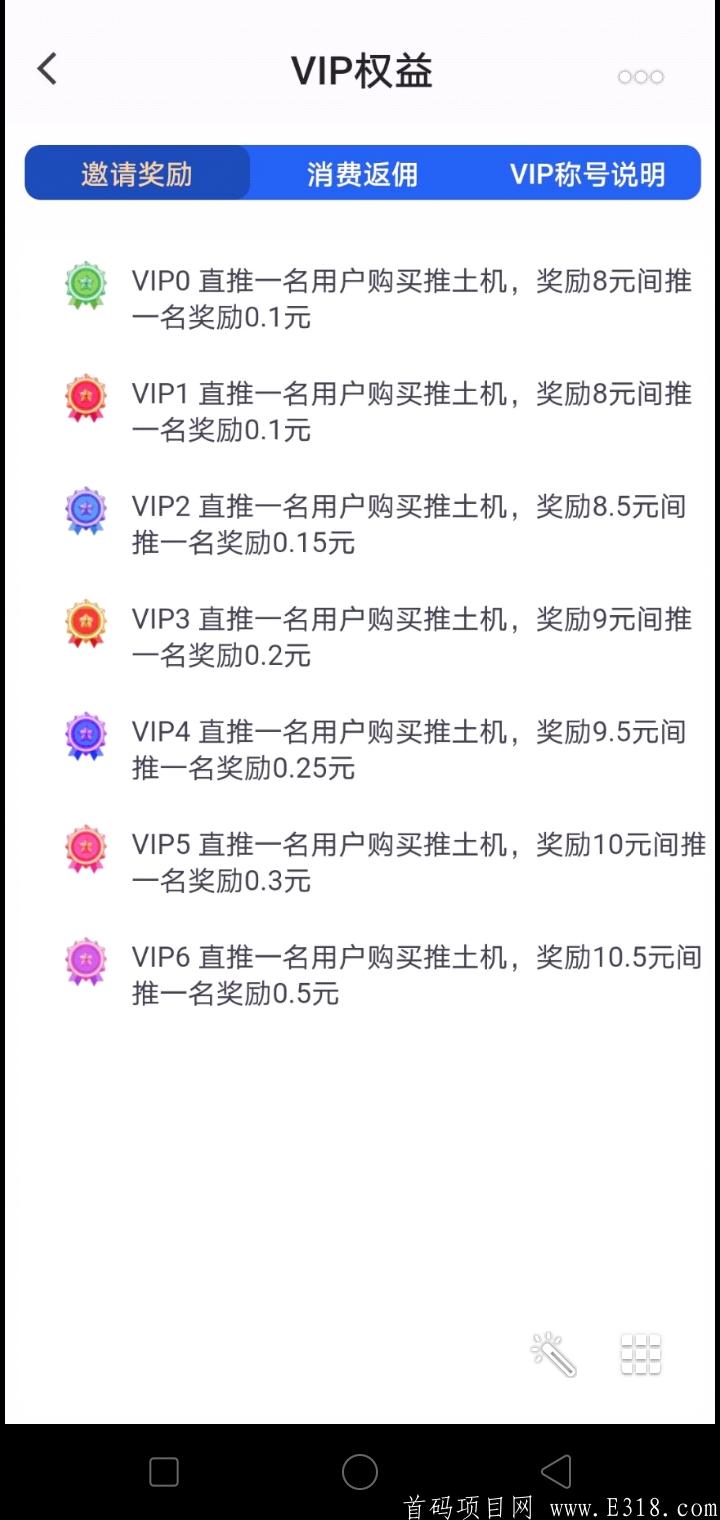Switch to the 消费返佣 tab
Screen dimensions: 720x1520
point(362,174)
